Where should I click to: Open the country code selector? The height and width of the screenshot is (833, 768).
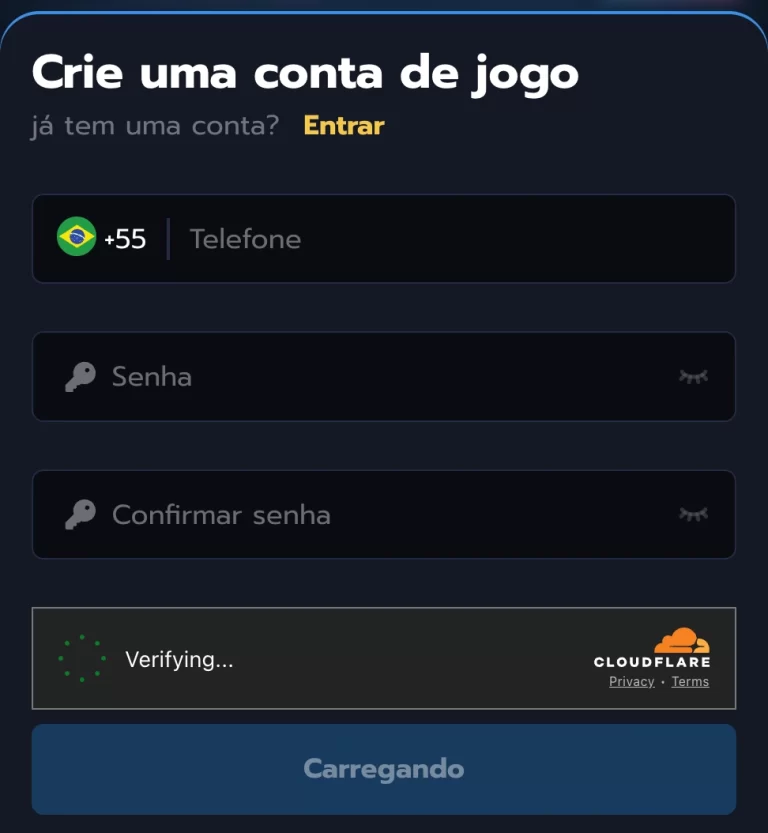tap(100, 238)
